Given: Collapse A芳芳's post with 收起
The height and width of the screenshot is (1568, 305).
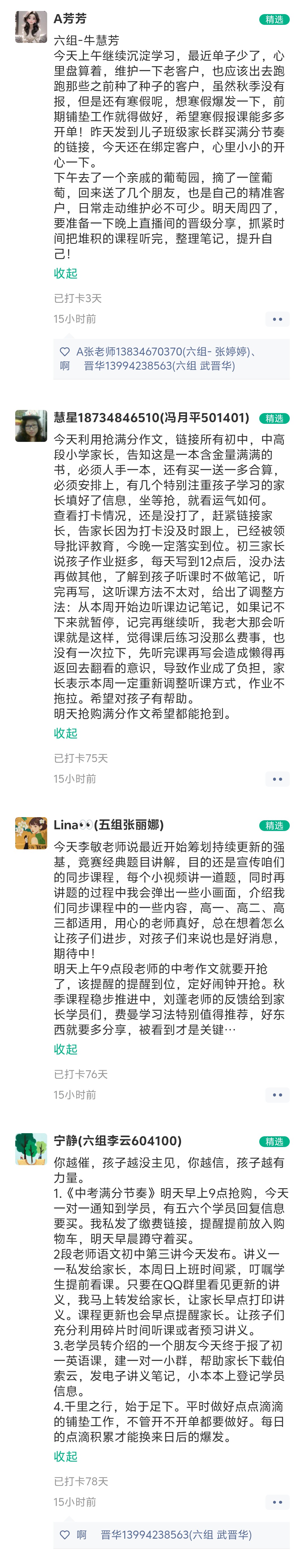Looking at the screenshot, I should [x=66, y=273].
